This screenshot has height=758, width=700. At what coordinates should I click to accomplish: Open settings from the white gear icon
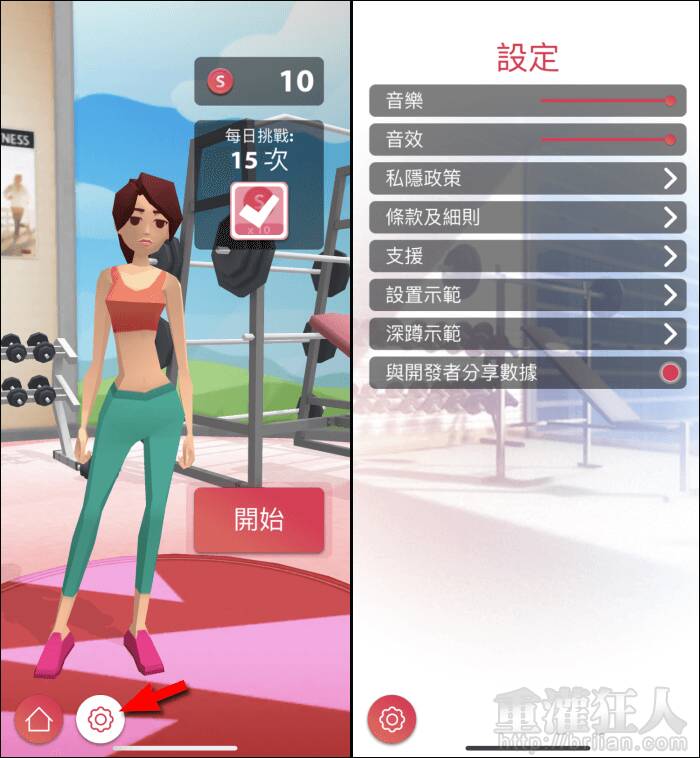pos(100,719)
